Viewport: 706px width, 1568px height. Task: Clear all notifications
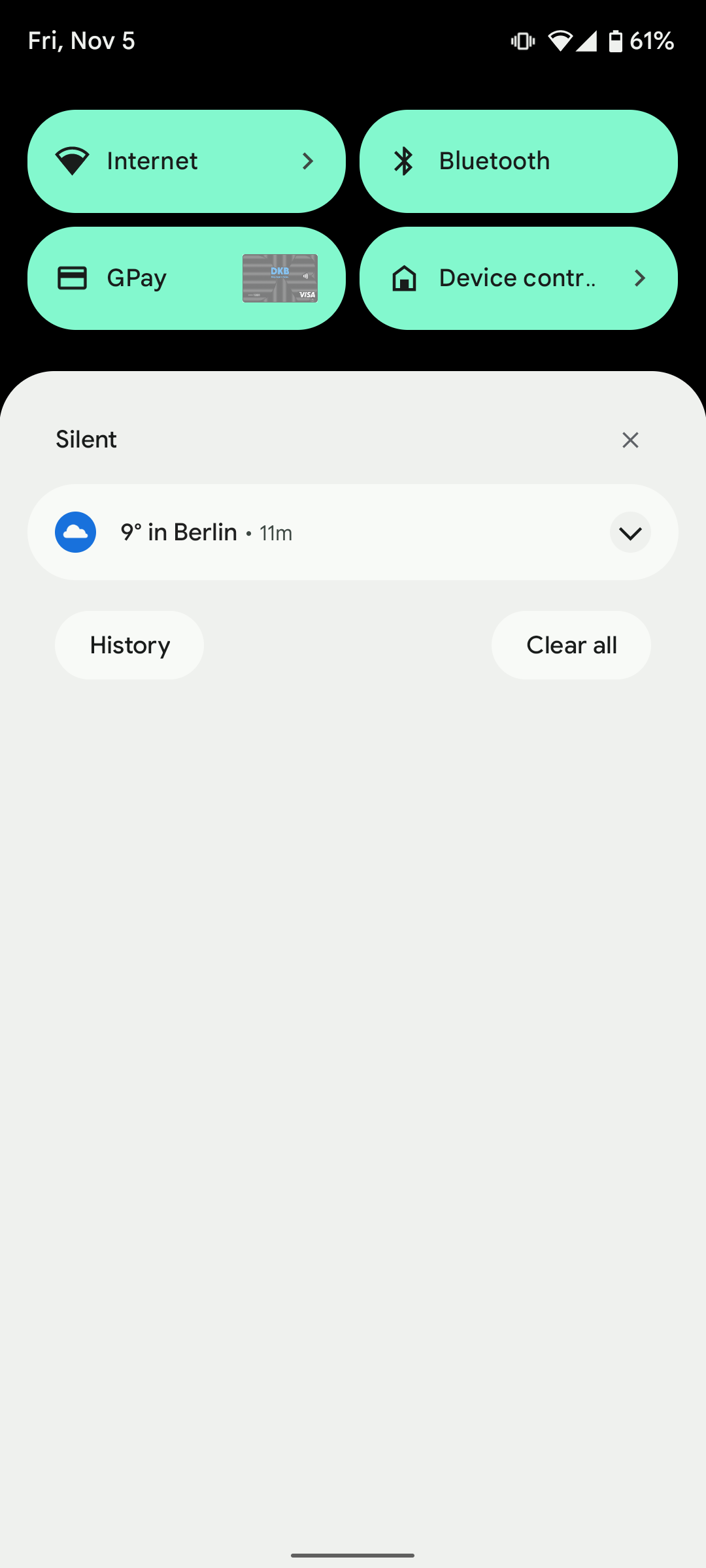click(x=571, y=645)
